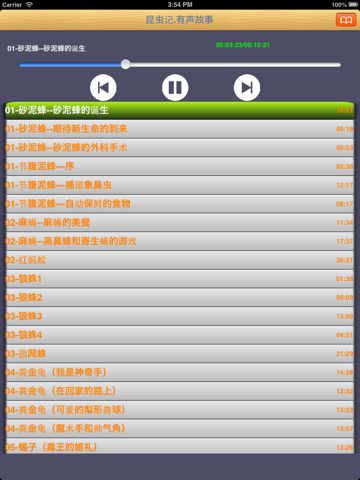Play 04-粪金龟（在回家的路上）

180,391
